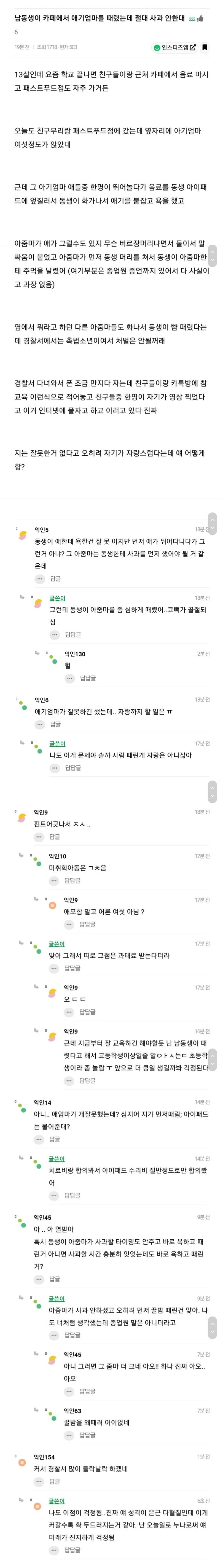This screenshot has width=223, height=1568.
Task: Open more options on 익인10's reply
Action: [x=54, y=880]
